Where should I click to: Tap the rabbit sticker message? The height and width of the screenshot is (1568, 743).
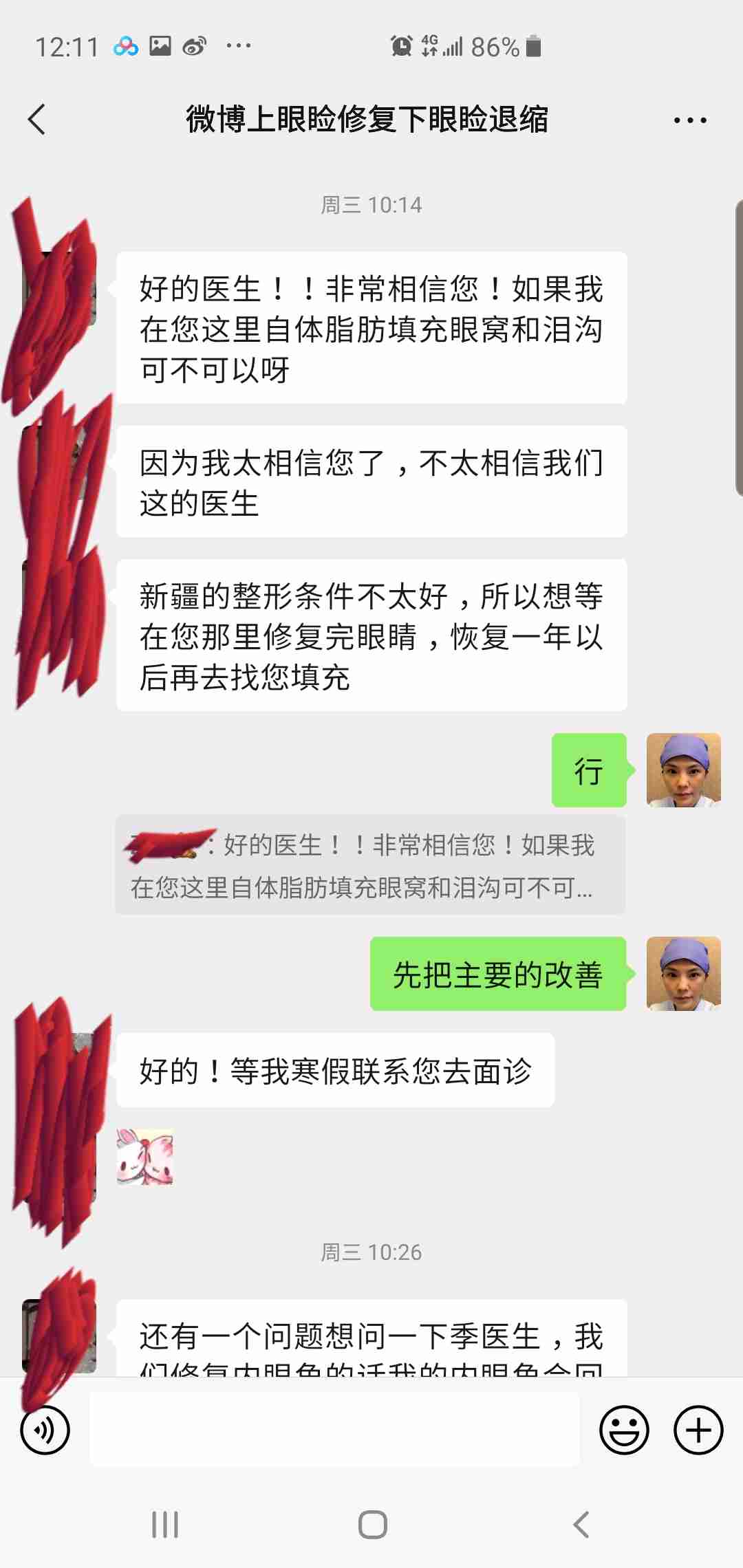tap(144, 1157)
